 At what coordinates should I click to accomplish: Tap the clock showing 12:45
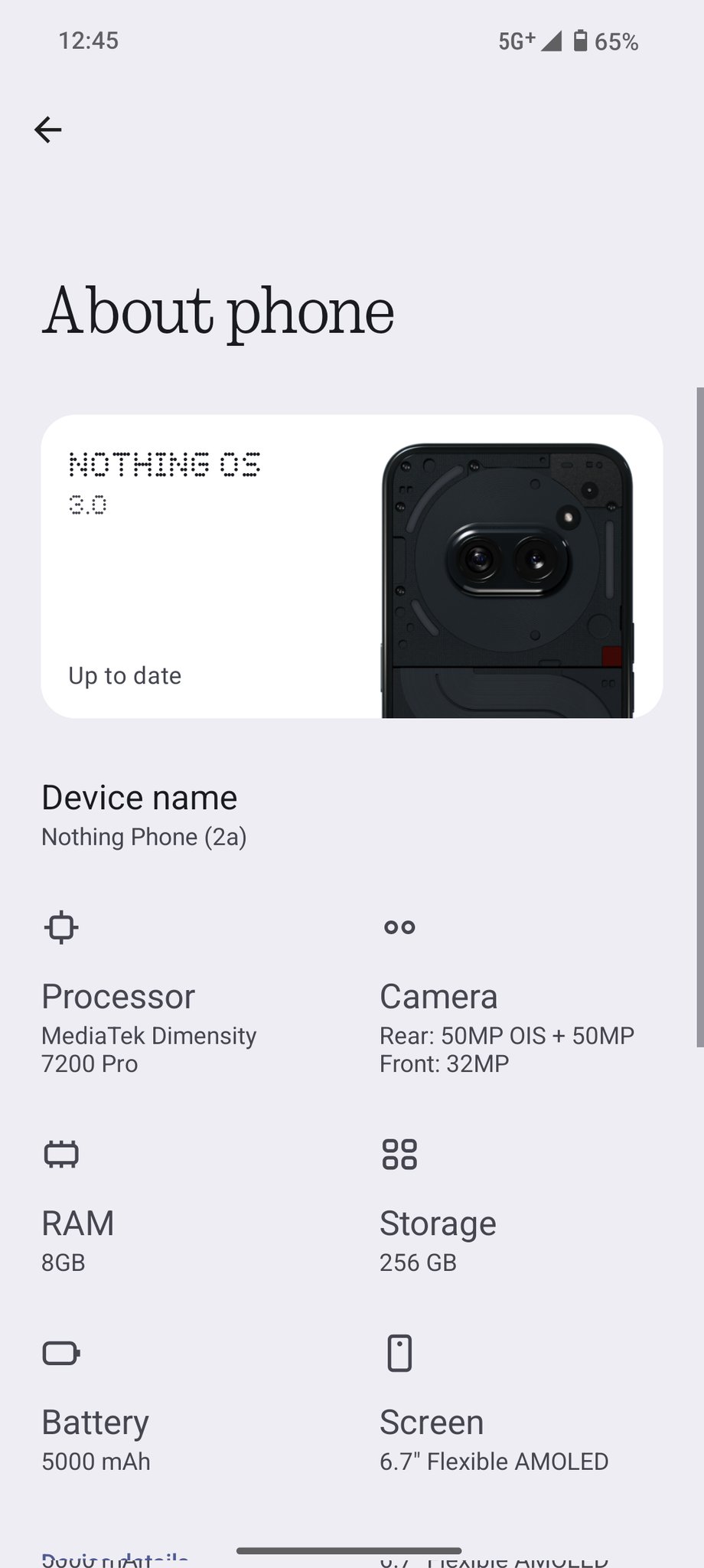[x=89, y=40]
